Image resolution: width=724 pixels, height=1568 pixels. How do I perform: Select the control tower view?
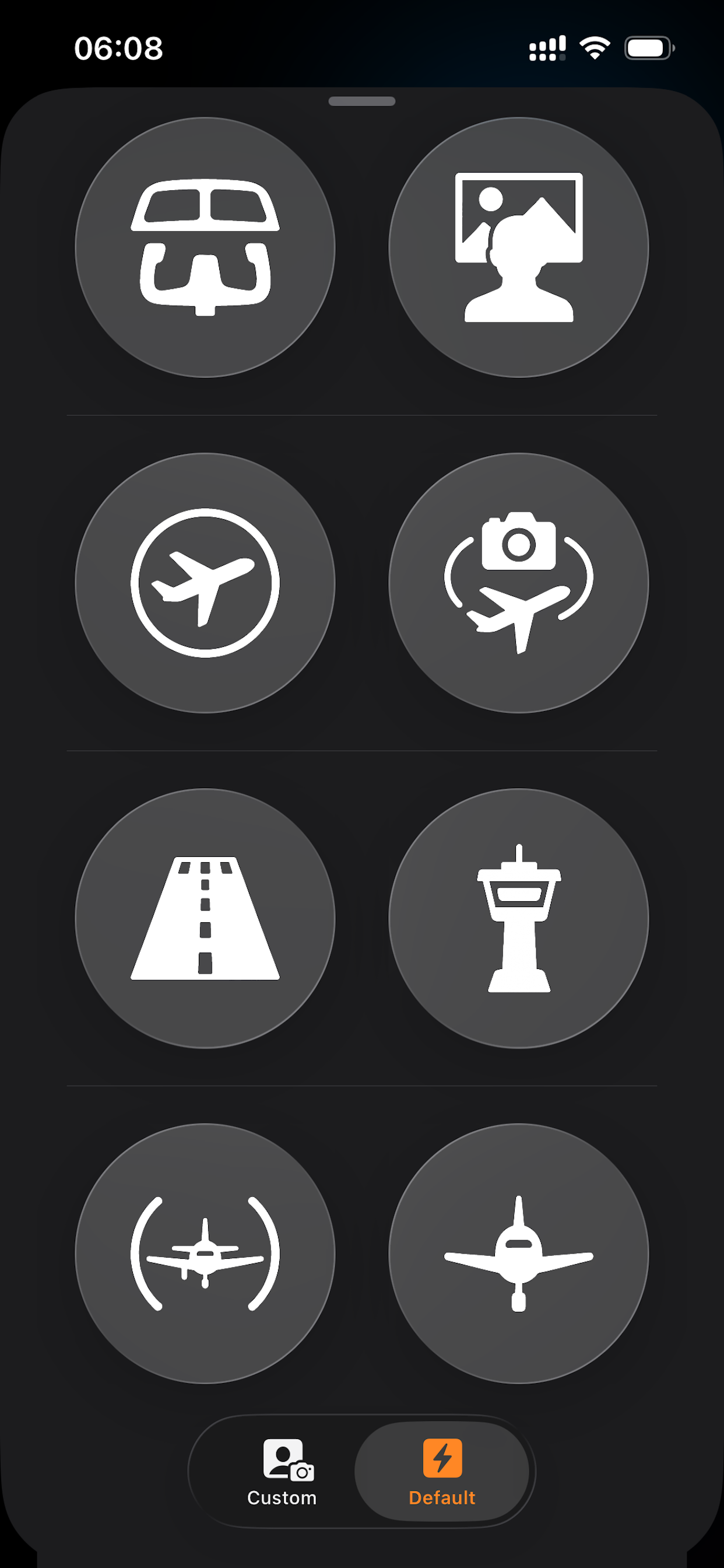518,918
